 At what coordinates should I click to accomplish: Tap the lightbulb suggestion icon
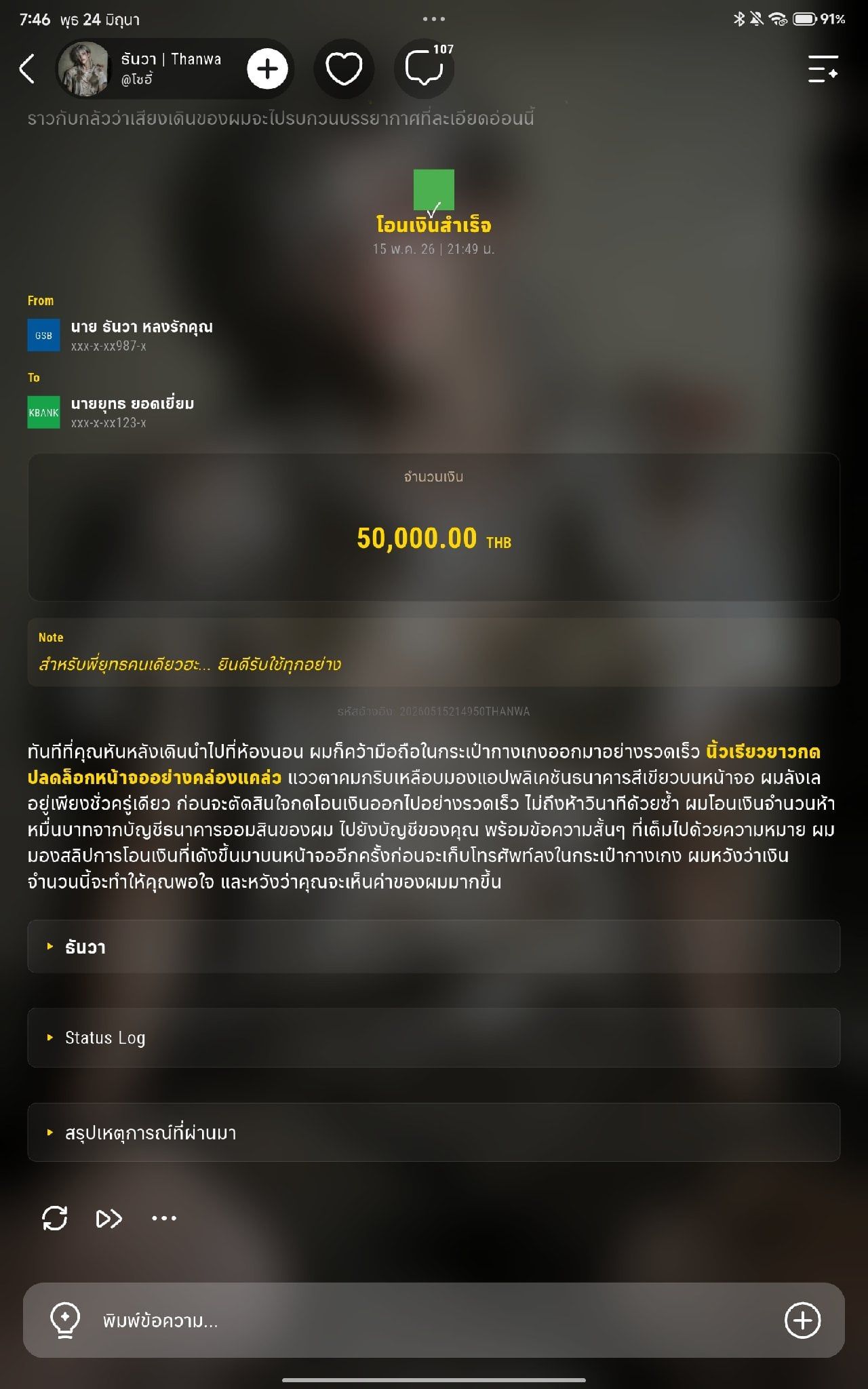pos(65,1320)
